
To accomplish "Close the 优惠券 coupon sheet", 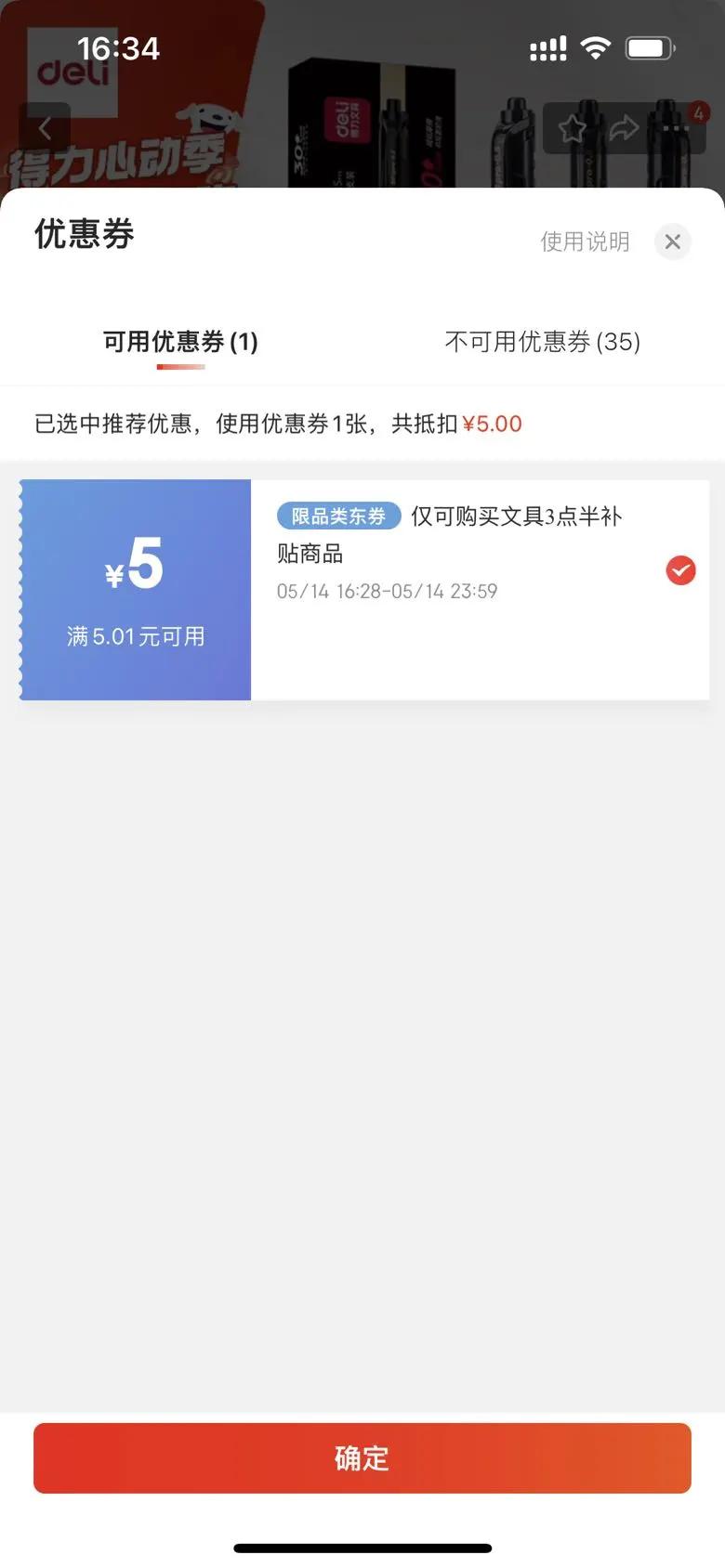I will pos(673,242).
